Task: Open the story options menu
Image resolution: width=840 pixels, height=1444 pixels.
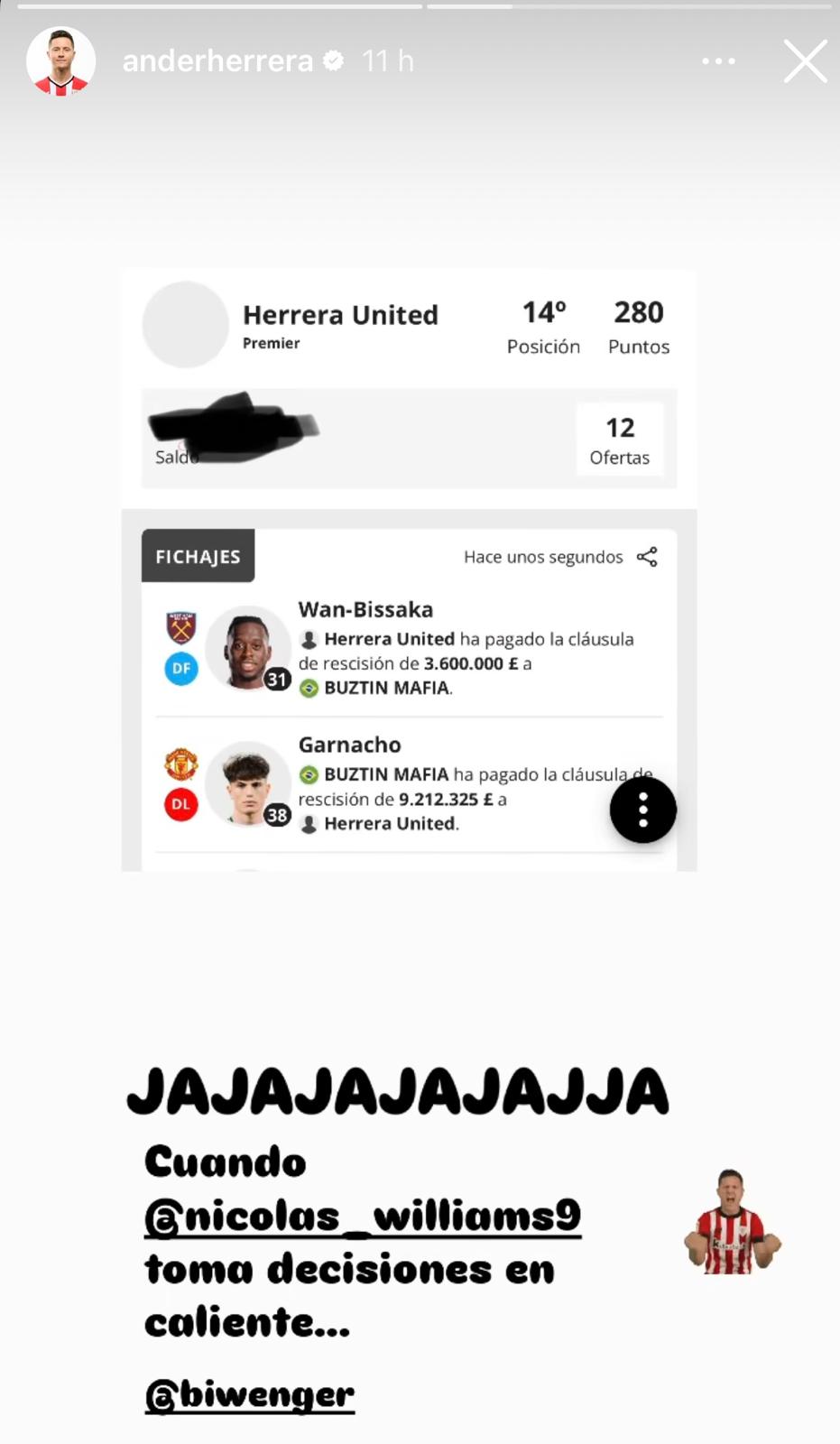Action: (718, 61)
